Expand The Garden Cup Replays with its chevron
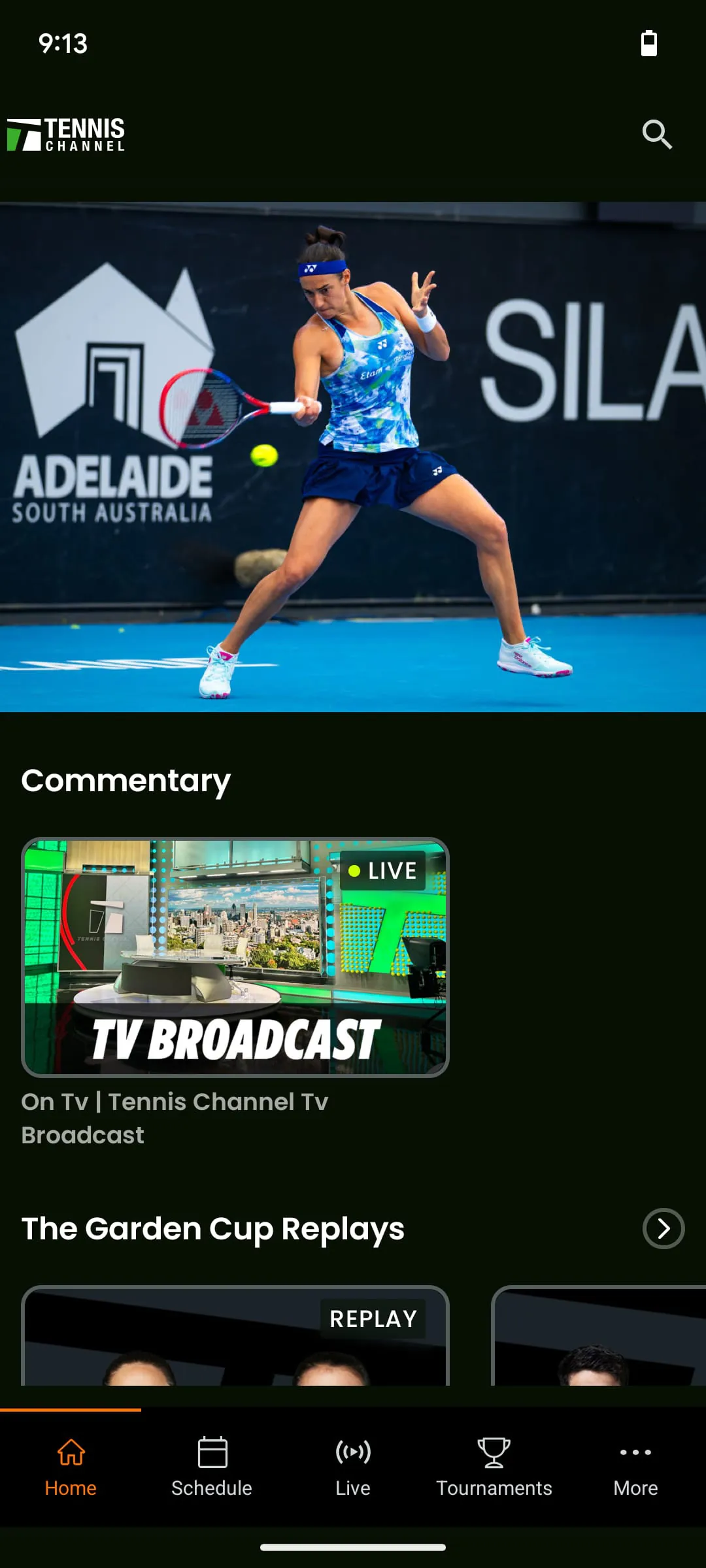706x1568 pixels. coord(664,1229)
